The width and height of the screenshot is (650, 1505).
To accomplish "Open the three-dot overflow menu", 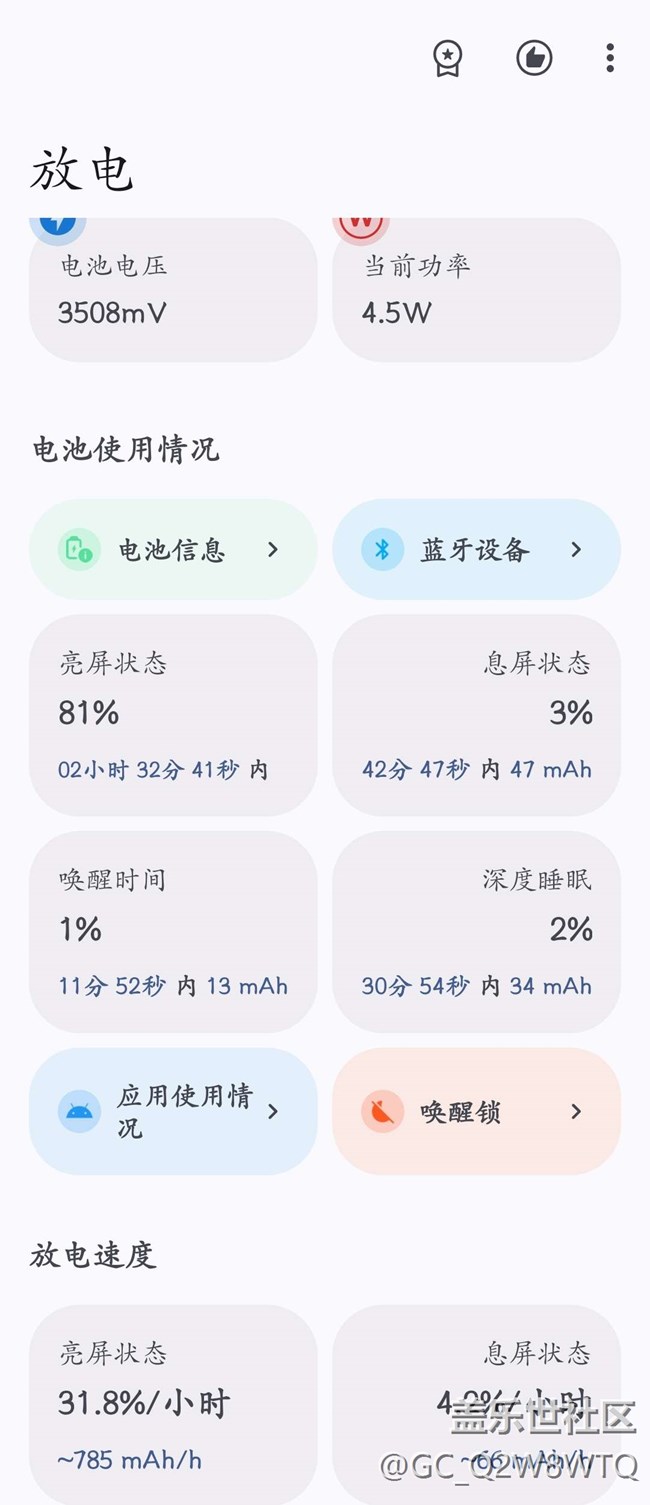I will (610, 59).
